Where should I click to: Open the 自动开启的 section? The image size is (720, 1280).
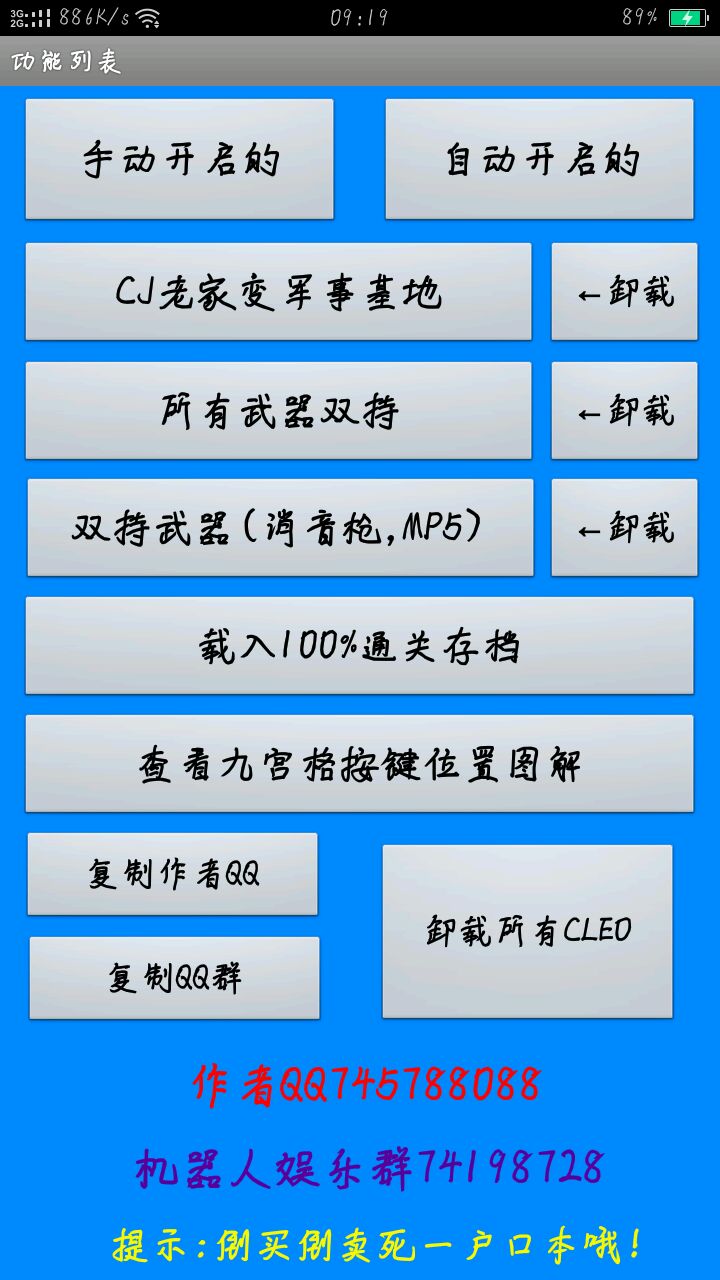[539, 159]
